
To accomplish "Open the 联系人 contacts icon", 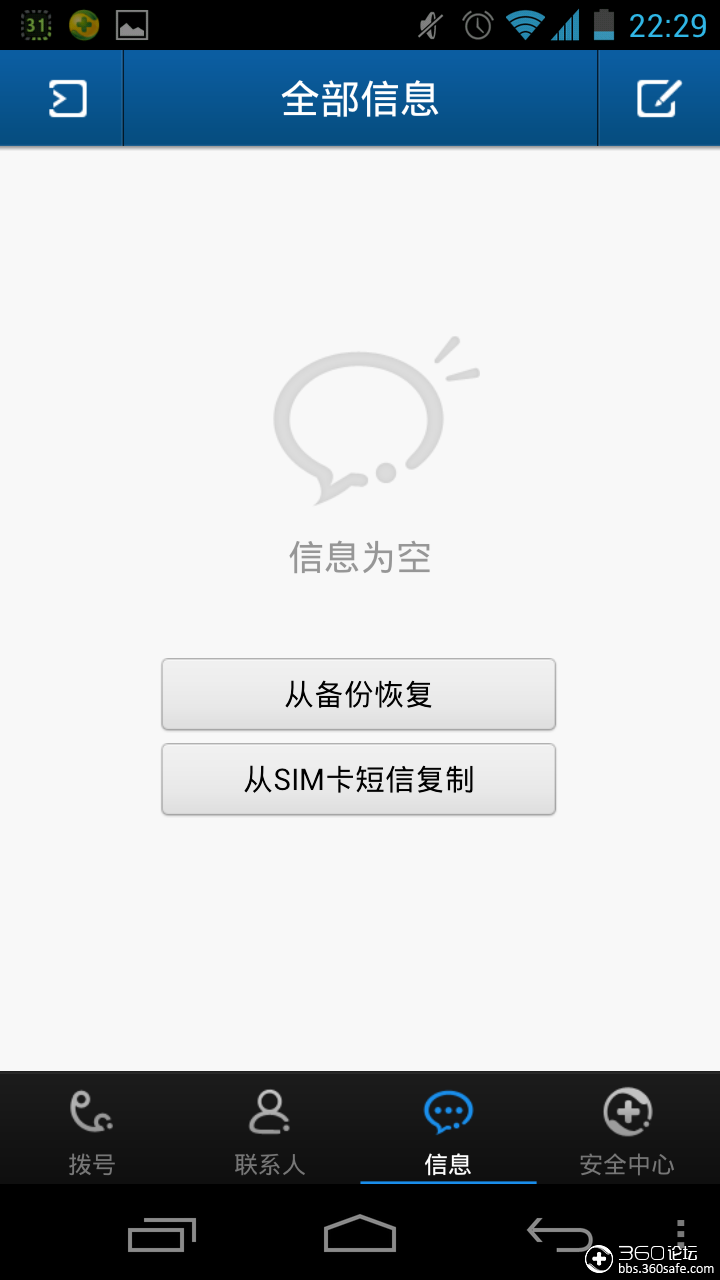I will 270,1111.
